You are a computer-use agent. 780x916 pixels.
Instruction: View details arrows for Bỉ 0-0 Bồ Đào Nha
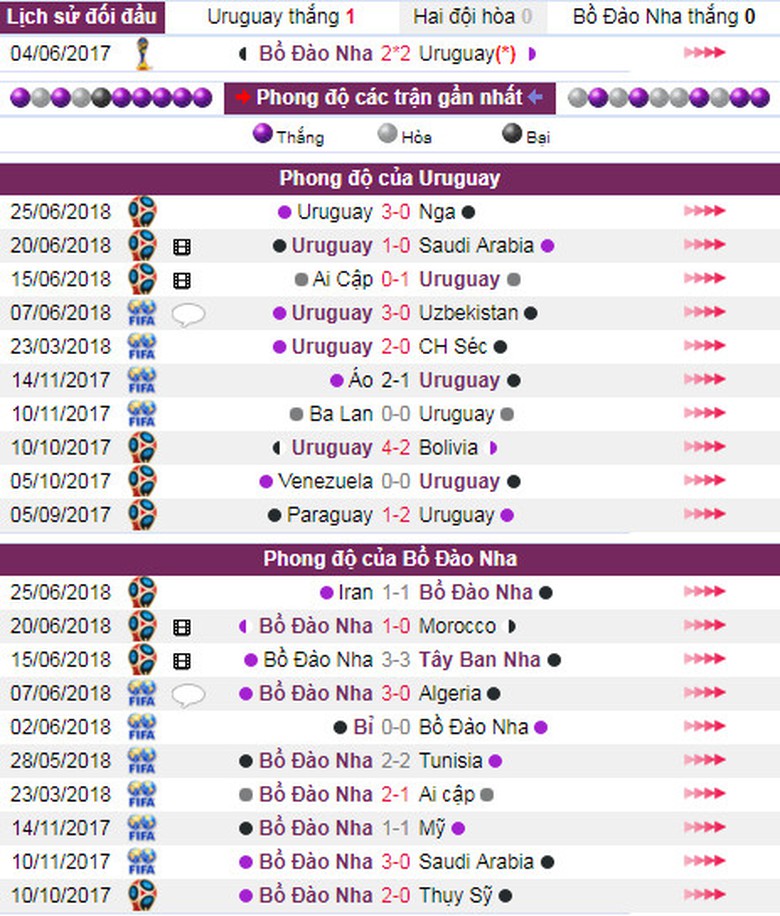point(704,728)
